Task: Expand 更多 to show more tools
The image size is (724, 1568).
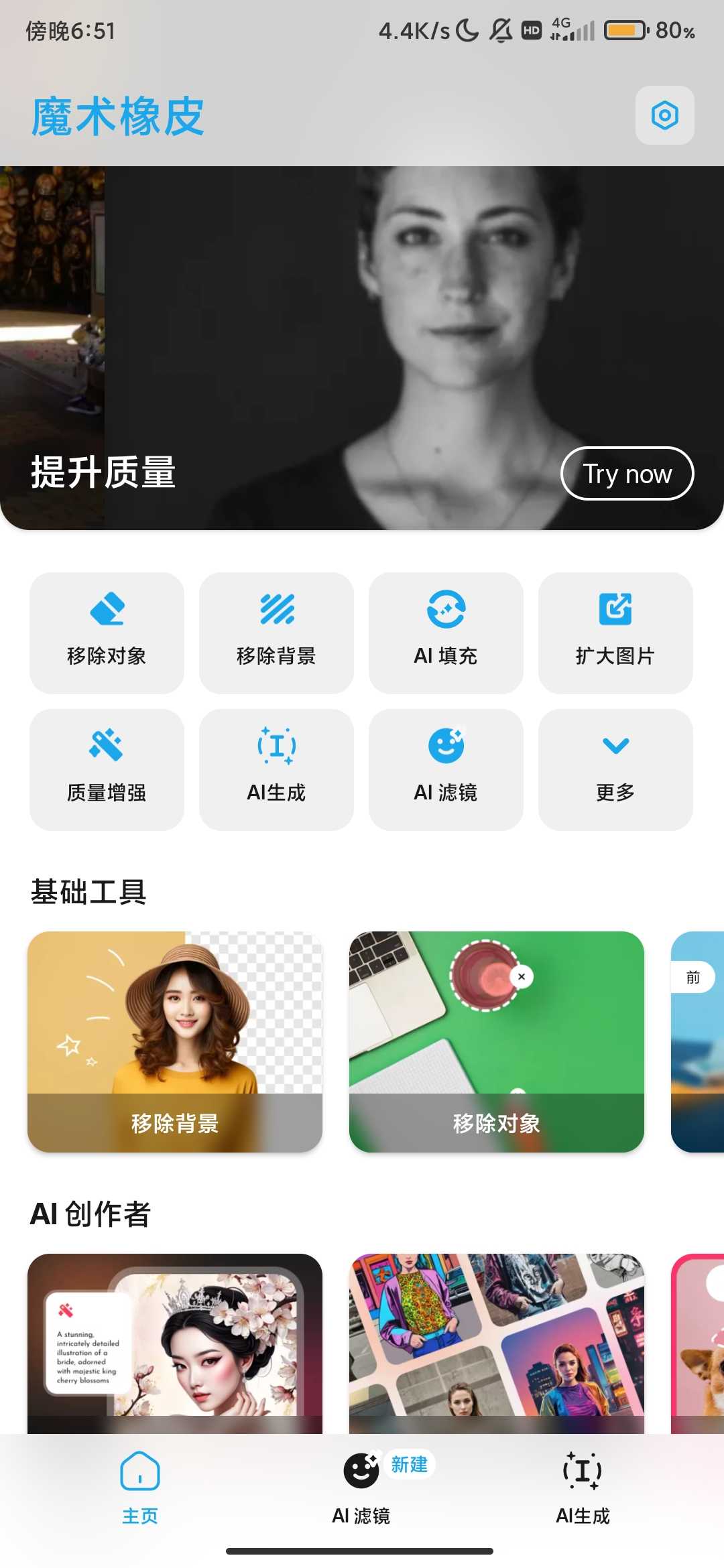Action: (x=615, y=769)
